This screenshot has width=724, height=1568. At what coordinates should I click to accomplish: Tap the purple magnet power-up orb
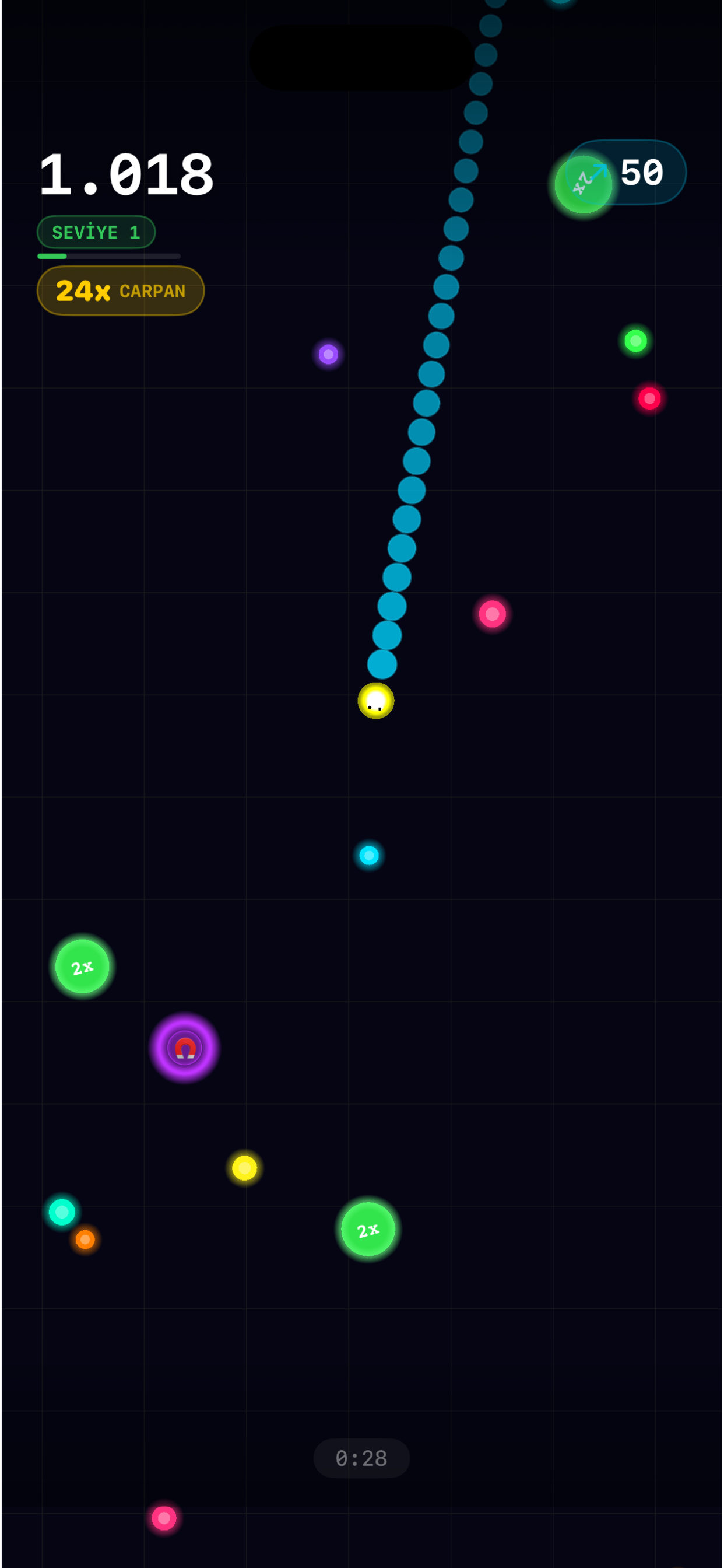pyautogui.click(x=184, y=1048)
